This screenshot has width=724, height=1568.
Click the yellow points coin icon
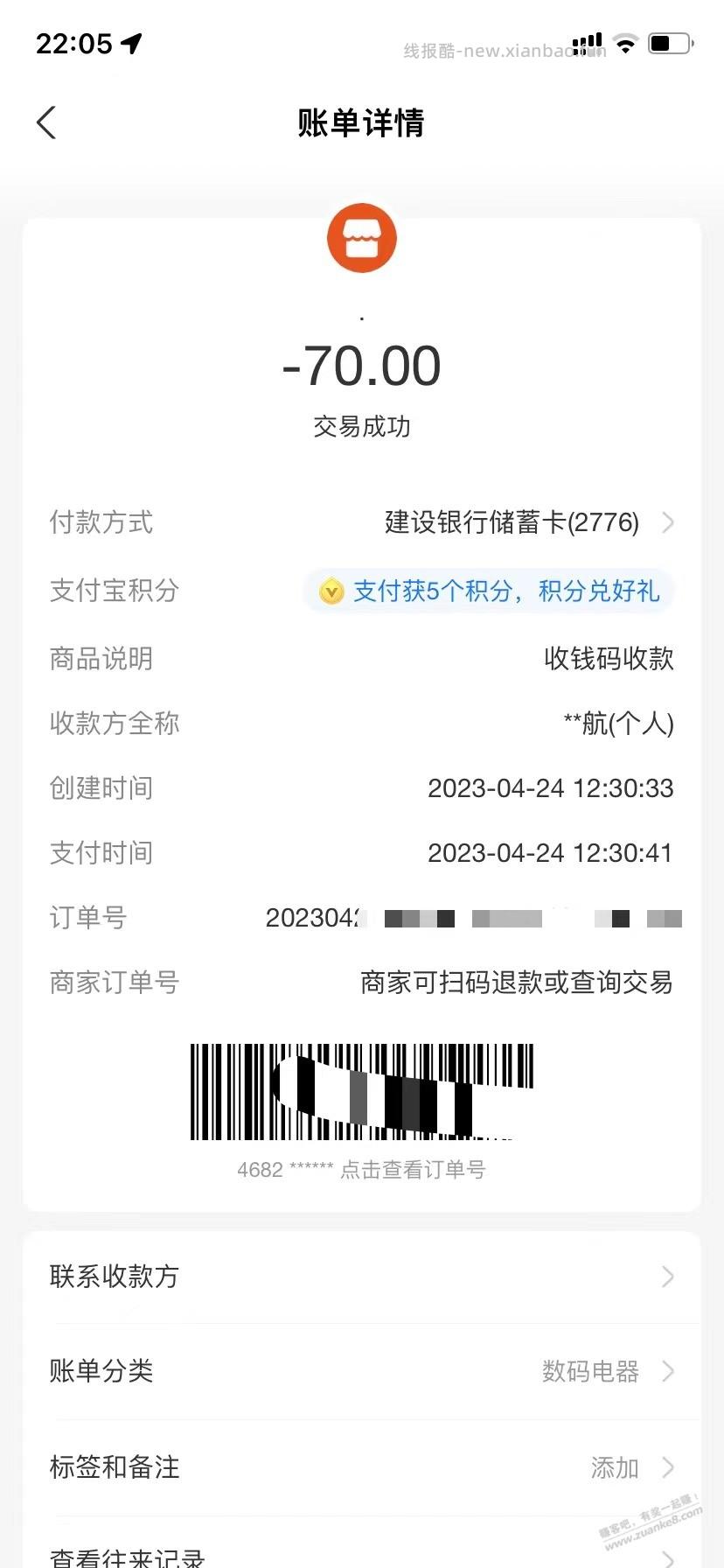(x=331, y=591)
